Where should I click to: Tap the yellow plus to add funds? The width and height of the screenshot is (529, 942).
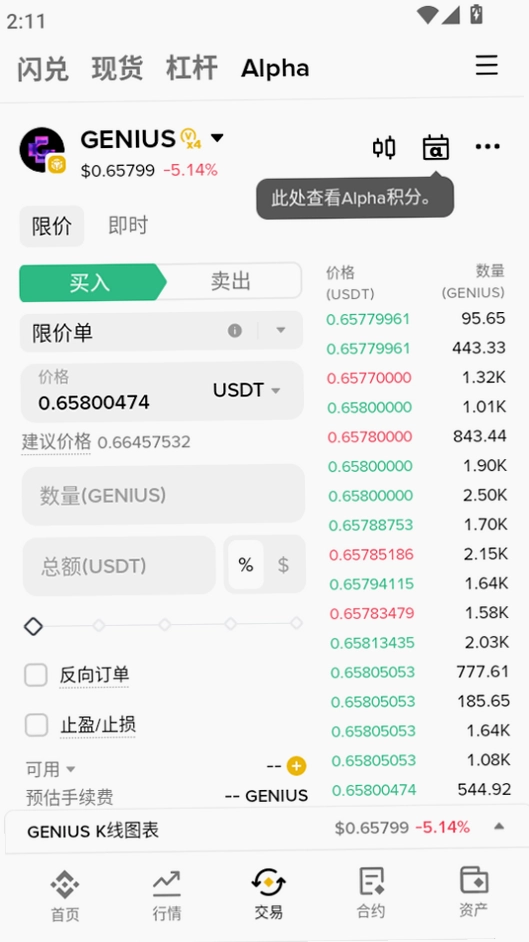click(x=296, y=766)
